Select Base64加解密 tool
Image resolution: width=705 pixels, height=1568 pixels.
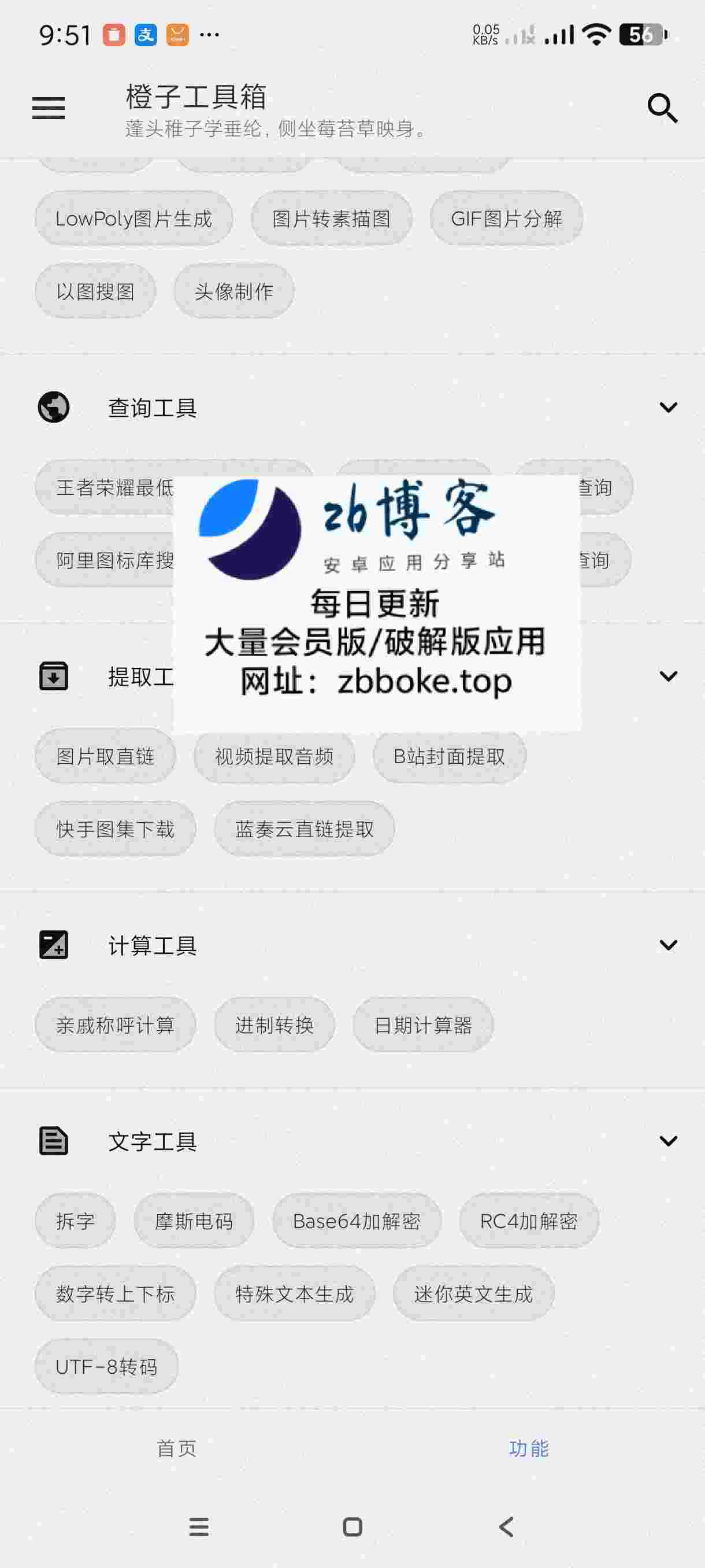[x=357, y=1221]
